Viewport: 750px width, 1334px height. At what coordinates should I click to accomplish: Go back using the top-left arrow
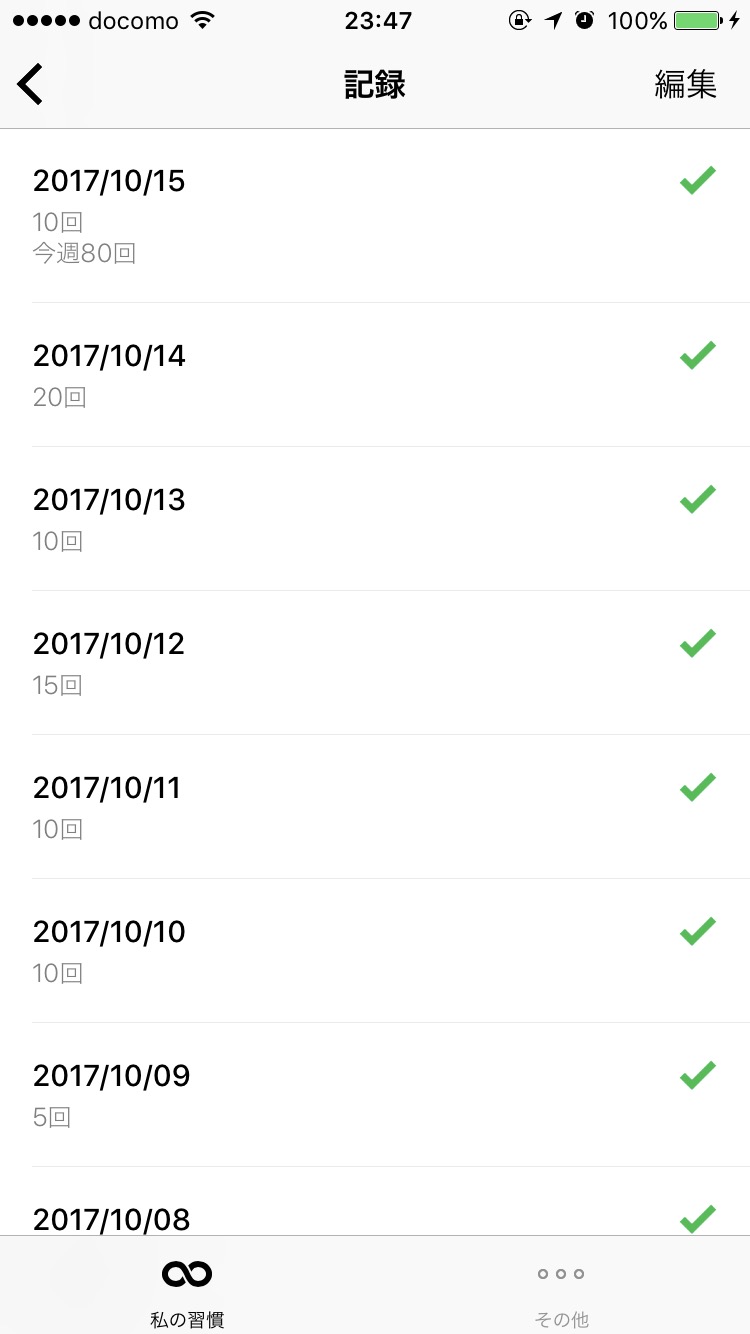(x=30, y=84)
